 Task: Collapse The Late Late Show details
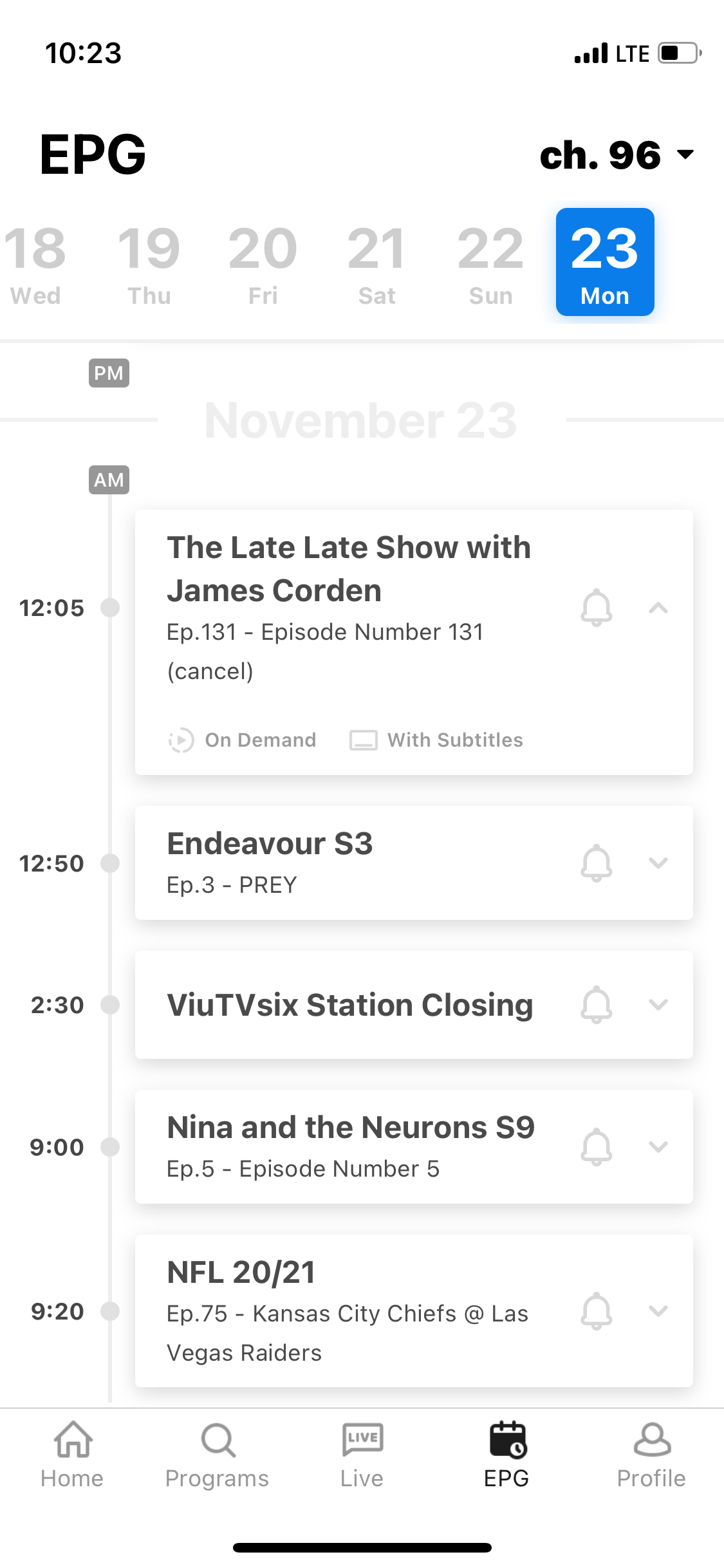click(x=658, y=608)
